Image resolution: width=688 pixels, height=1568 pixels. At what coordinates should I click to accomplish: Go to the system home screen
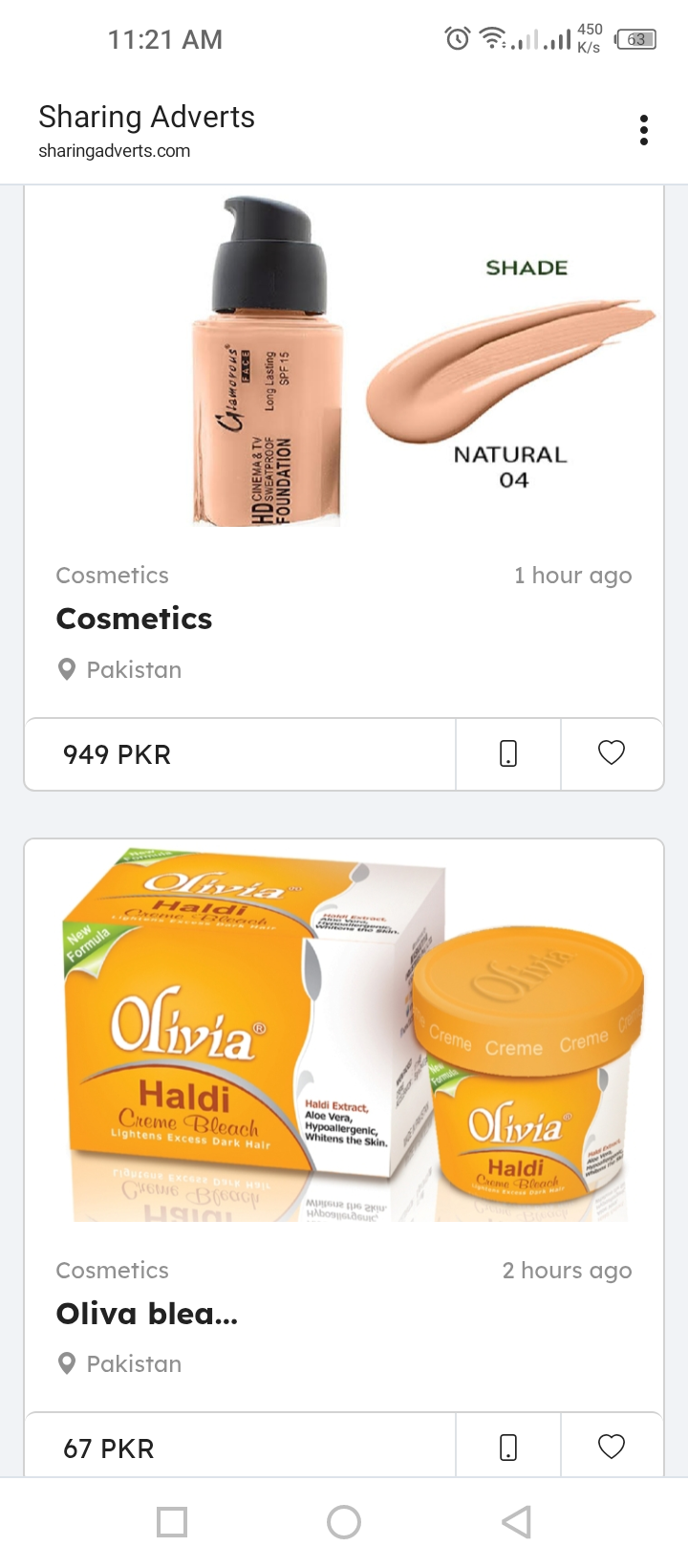point(344,1522)
